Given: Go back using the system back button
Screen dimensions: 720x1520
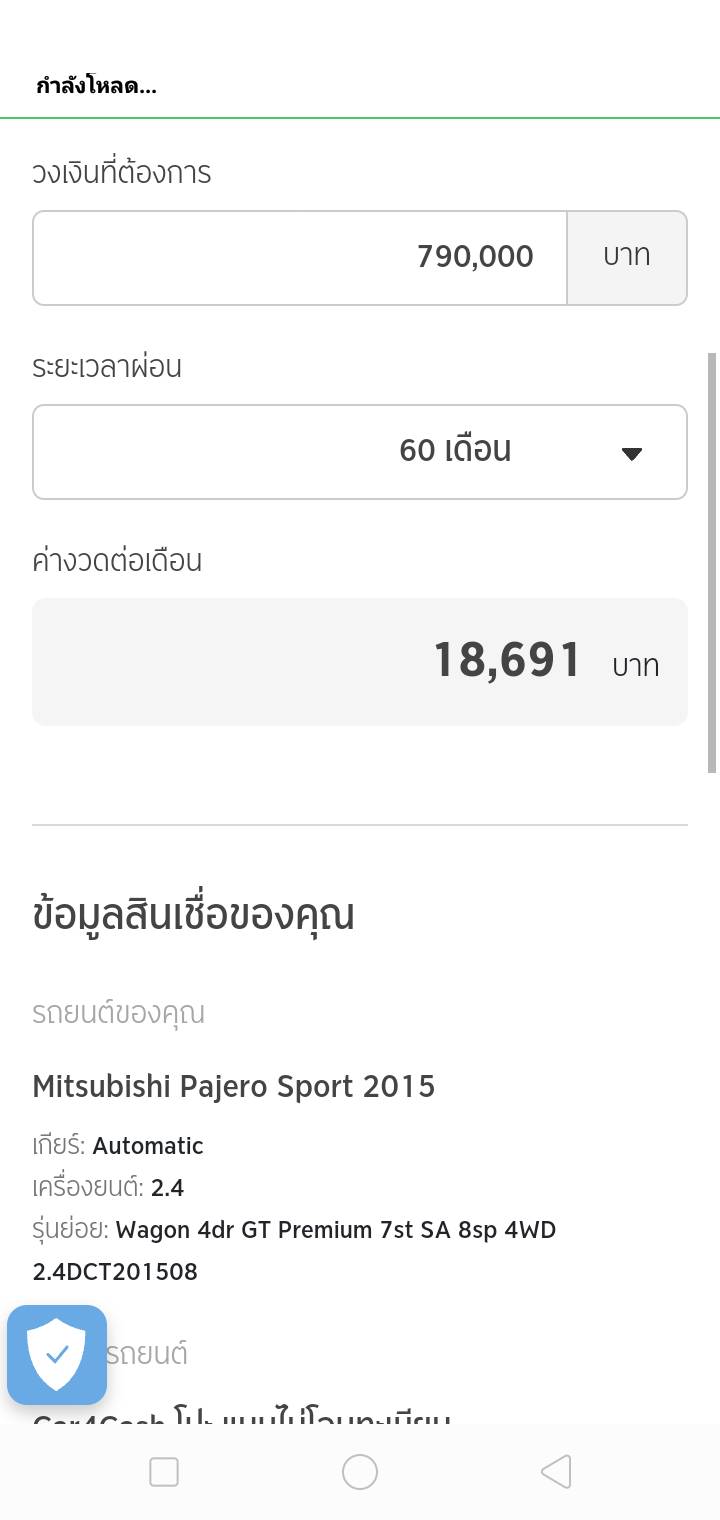Looking at the screenshot, I should 556,1472.
